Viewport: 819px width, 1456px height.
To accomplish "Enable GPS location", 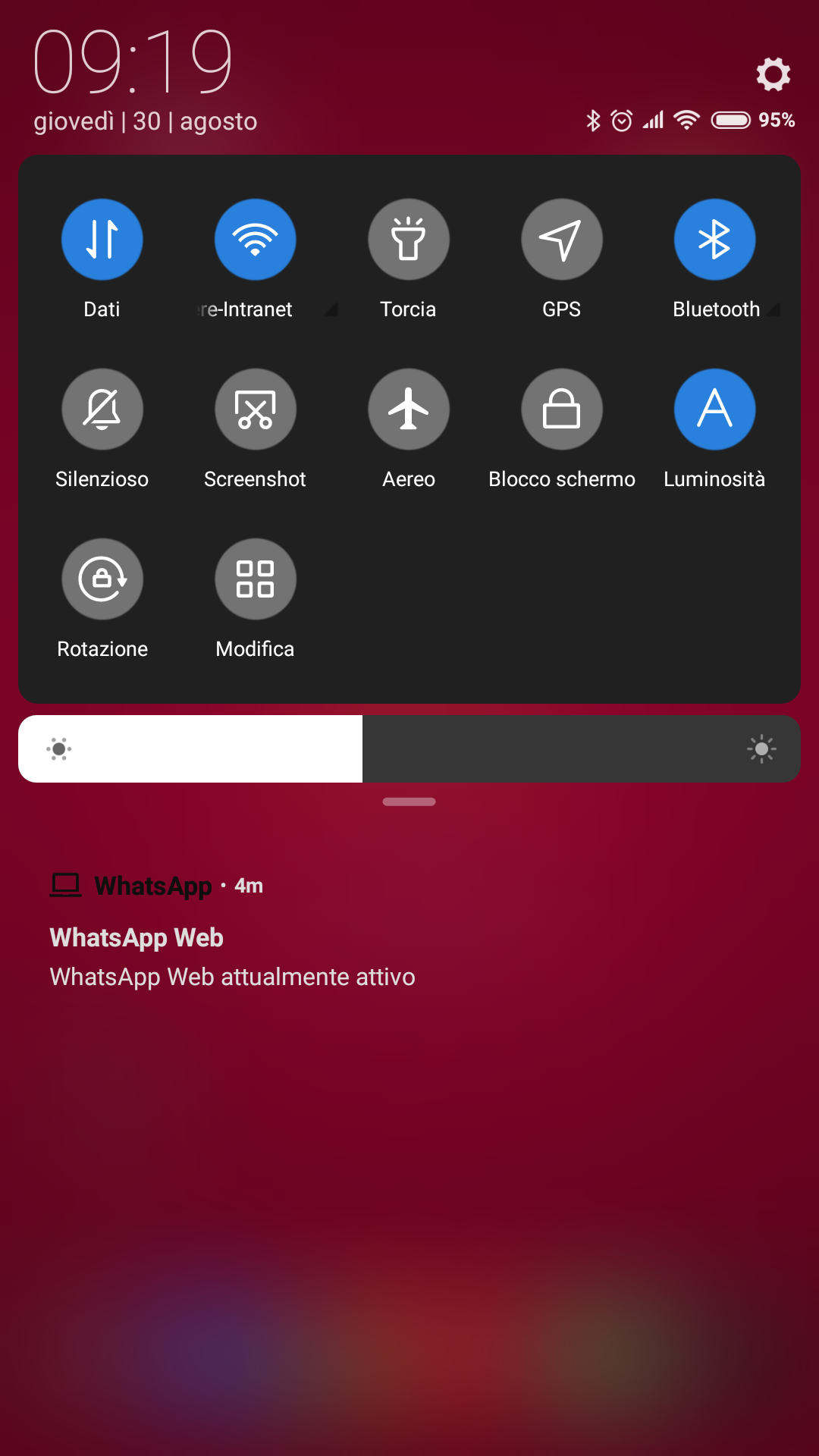I will (562, 240).
